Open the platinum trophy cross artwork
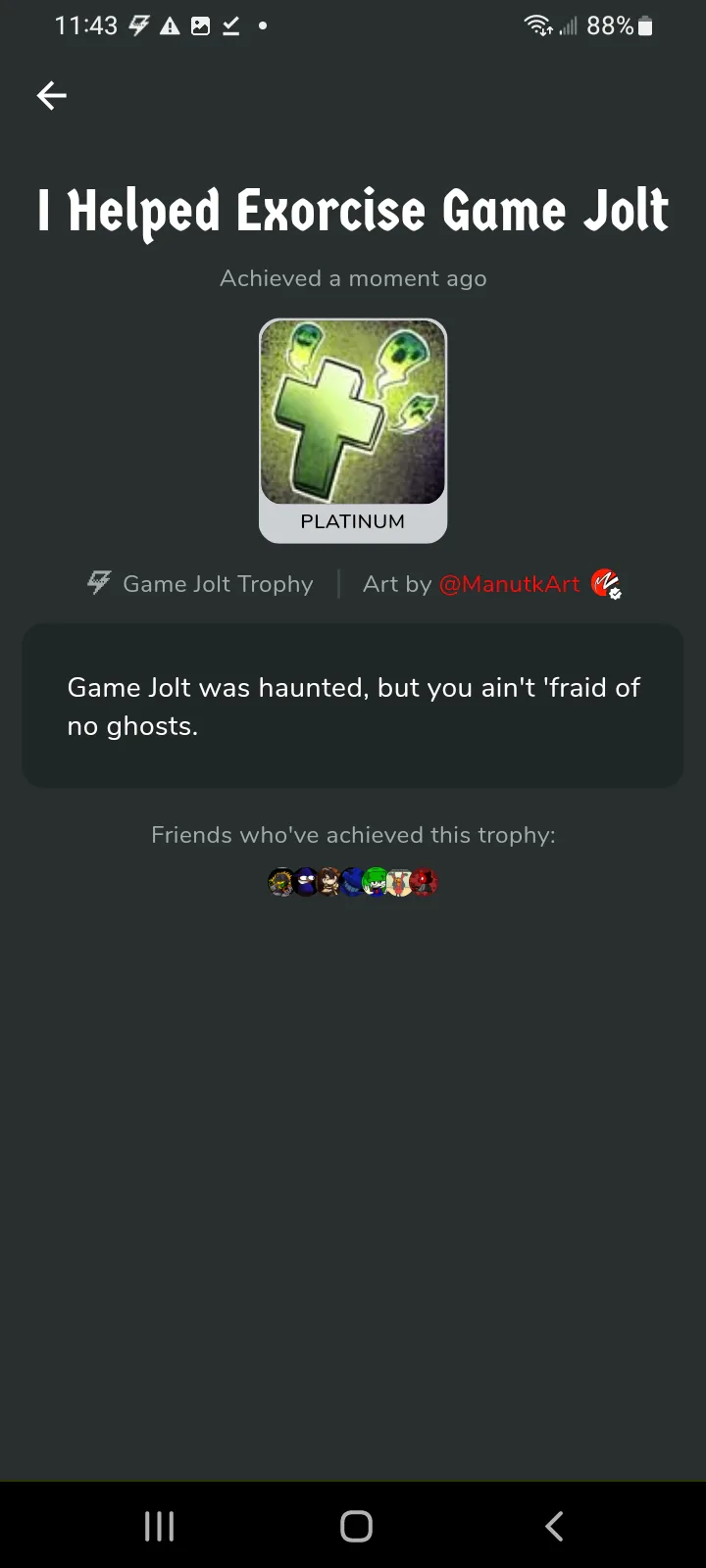This screenshot has width=706, height=1568. coord(353,412)
